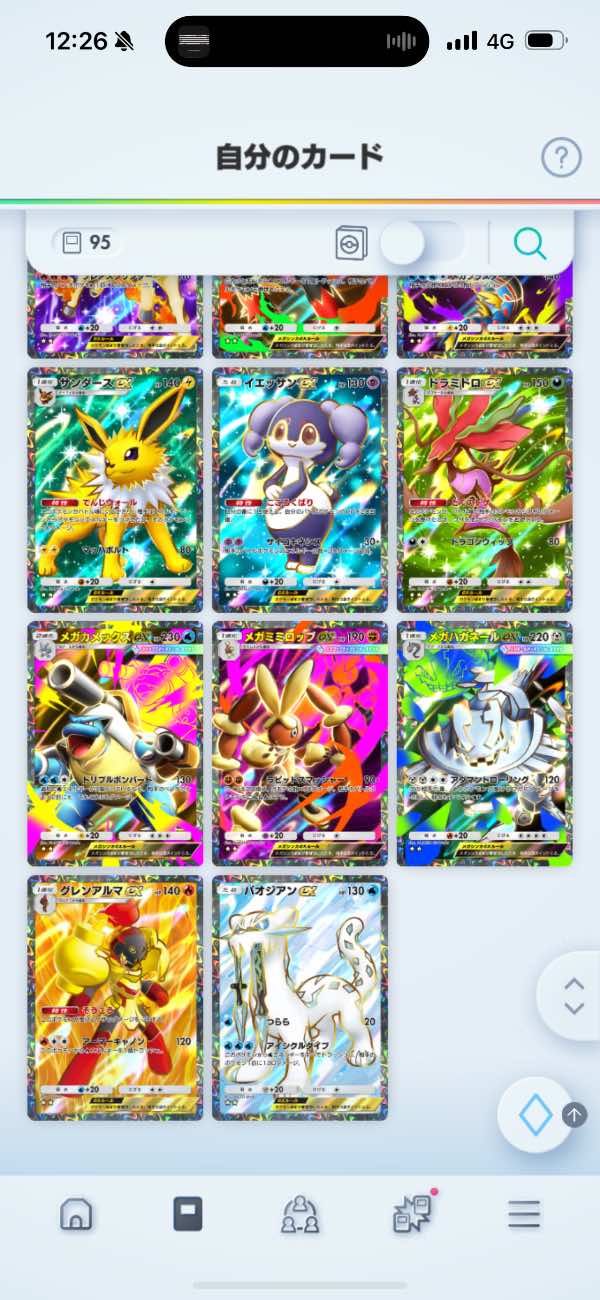The image size is (600, 1300).
Task: Open the サンダースex card
Action: tap(115, 490)
